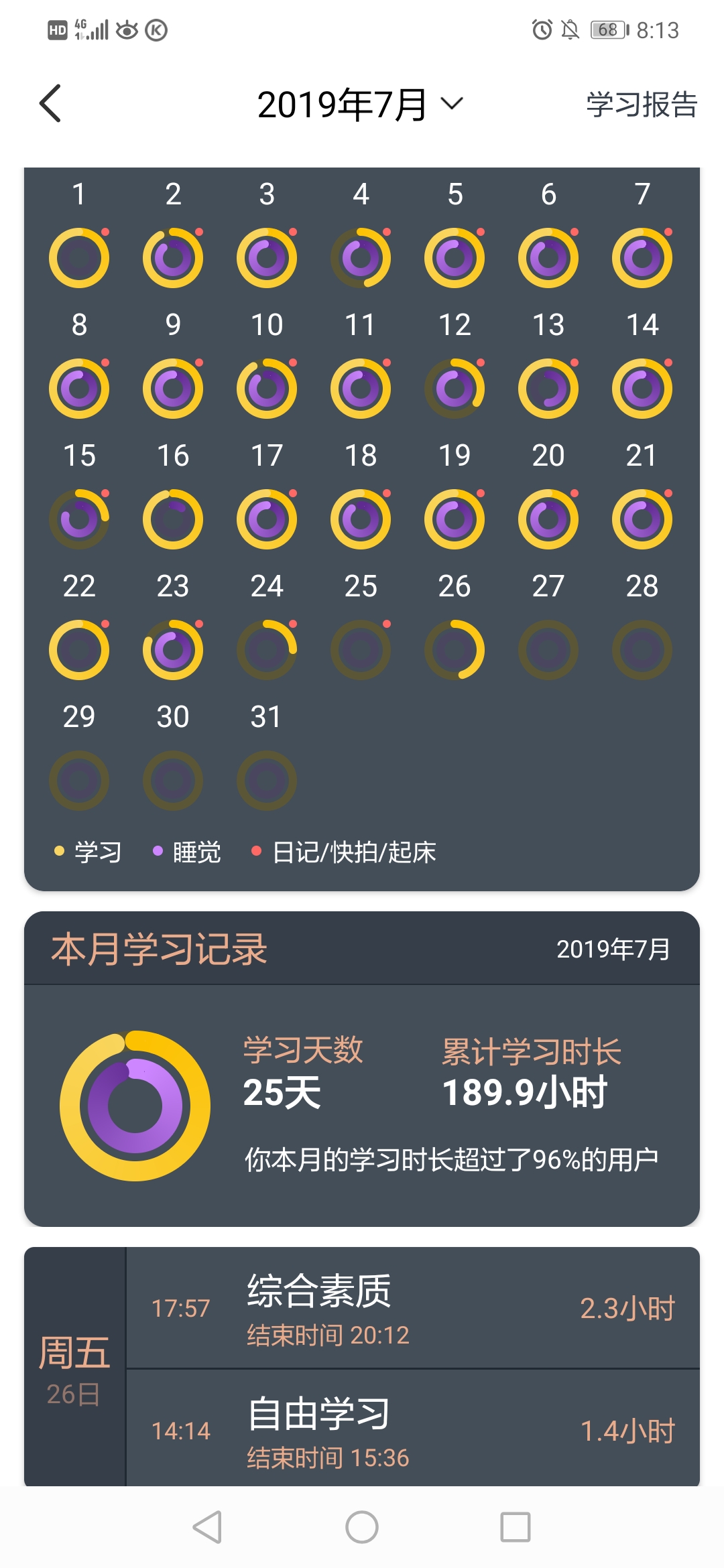
Task: Open 学习报告 study report
Action: pos(642,105)
